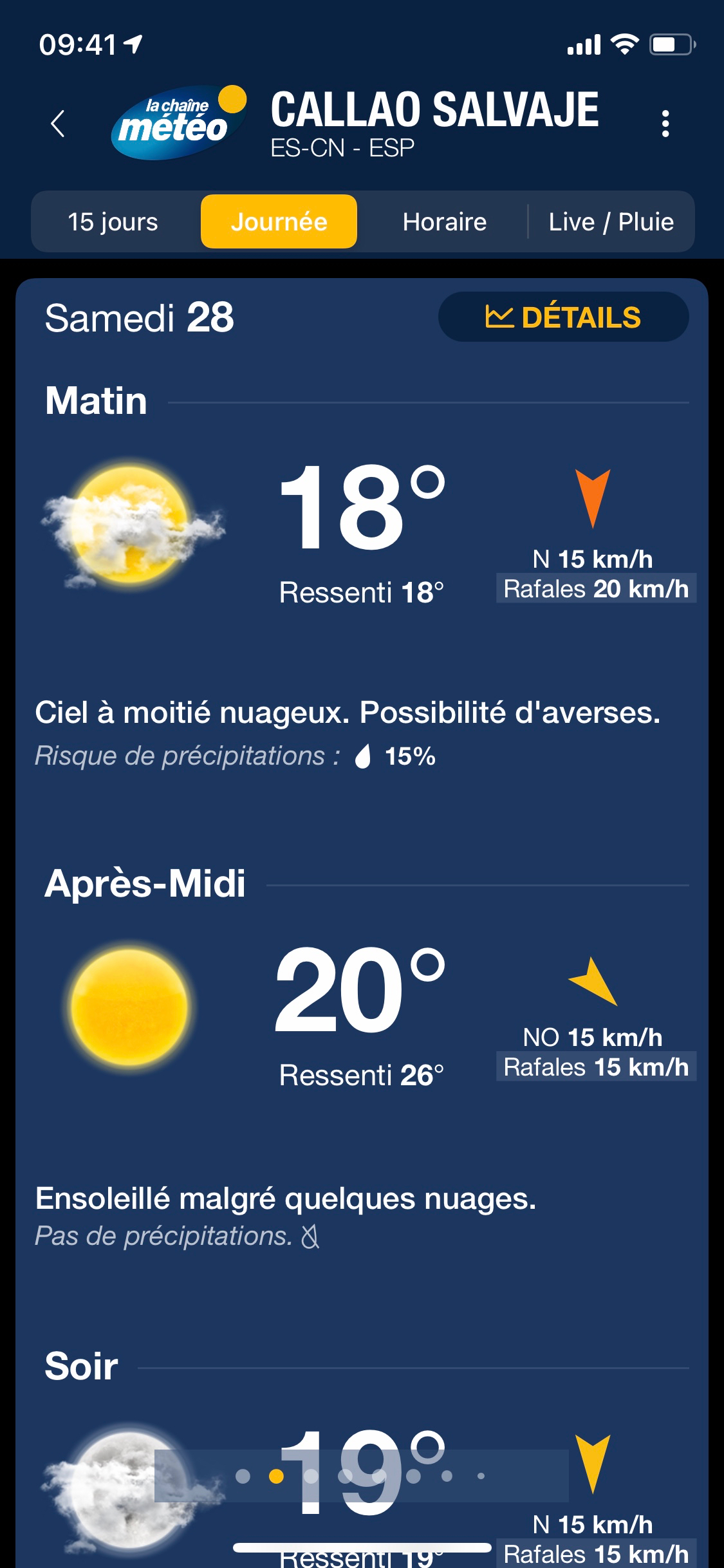
Task: Select the Journée tab
Action: [x=279, y=222]
